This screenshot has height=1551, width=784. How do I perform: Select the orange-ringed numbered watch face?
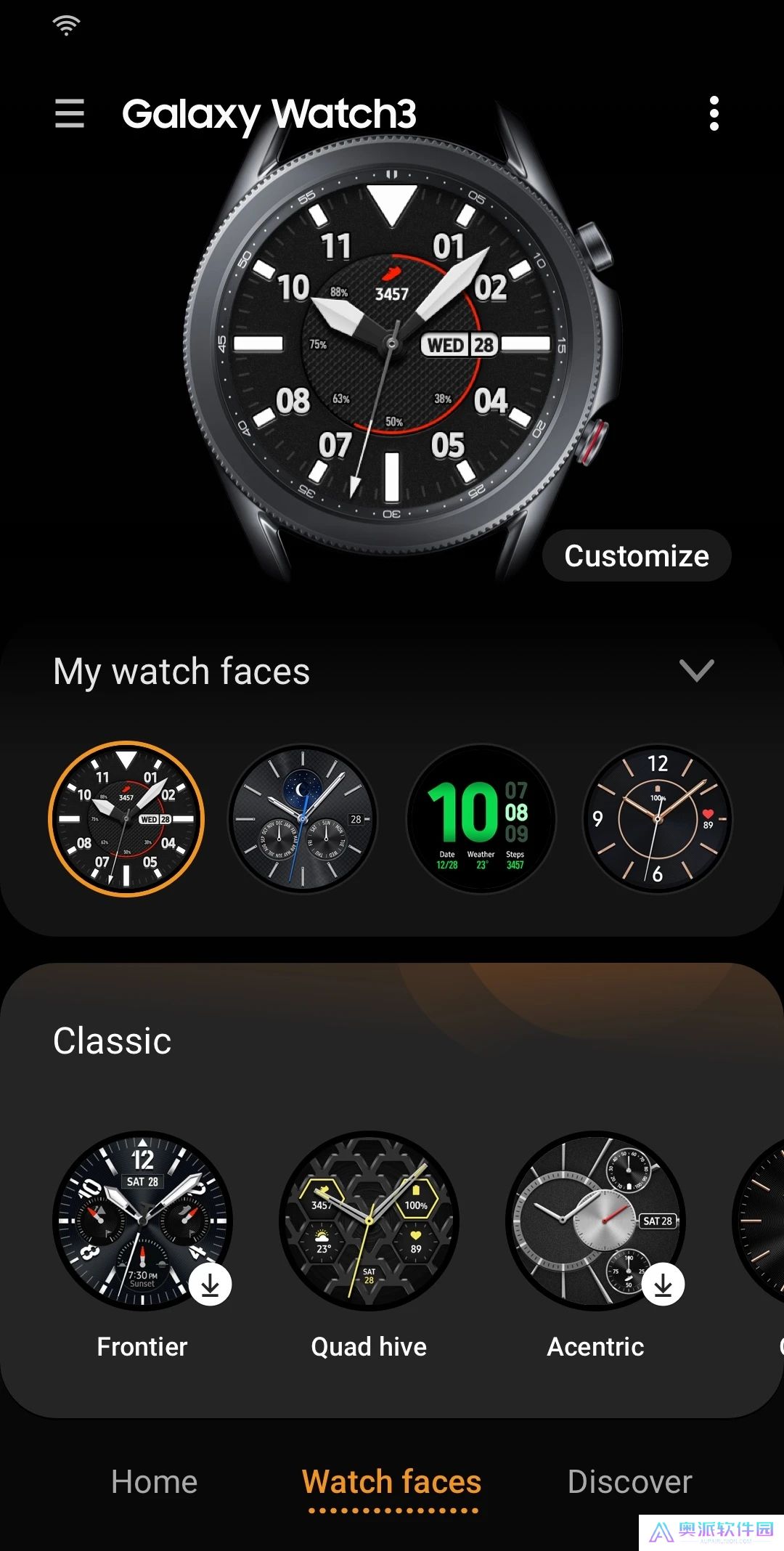tap(126, 819)
